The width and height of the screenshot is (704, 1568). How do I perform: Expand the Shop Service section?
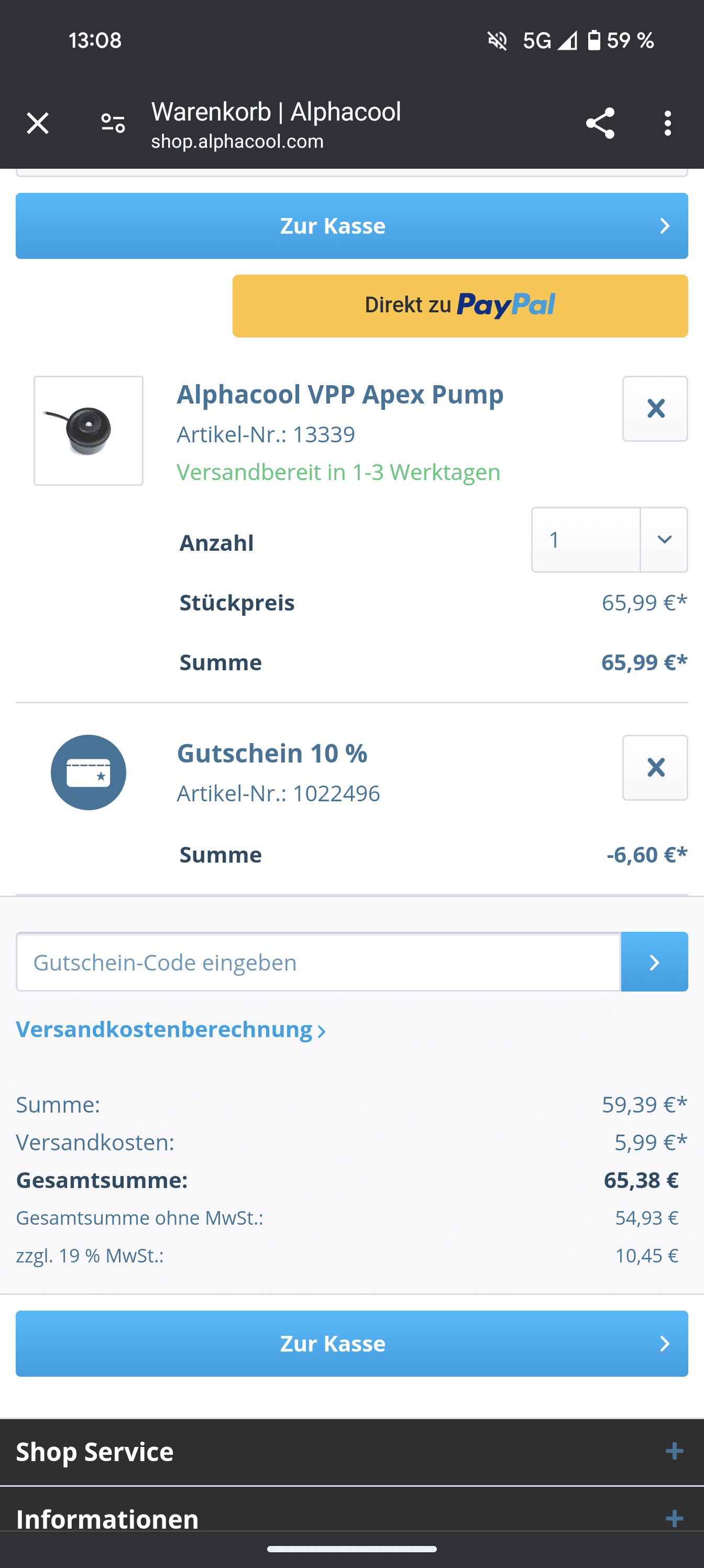351,1452
